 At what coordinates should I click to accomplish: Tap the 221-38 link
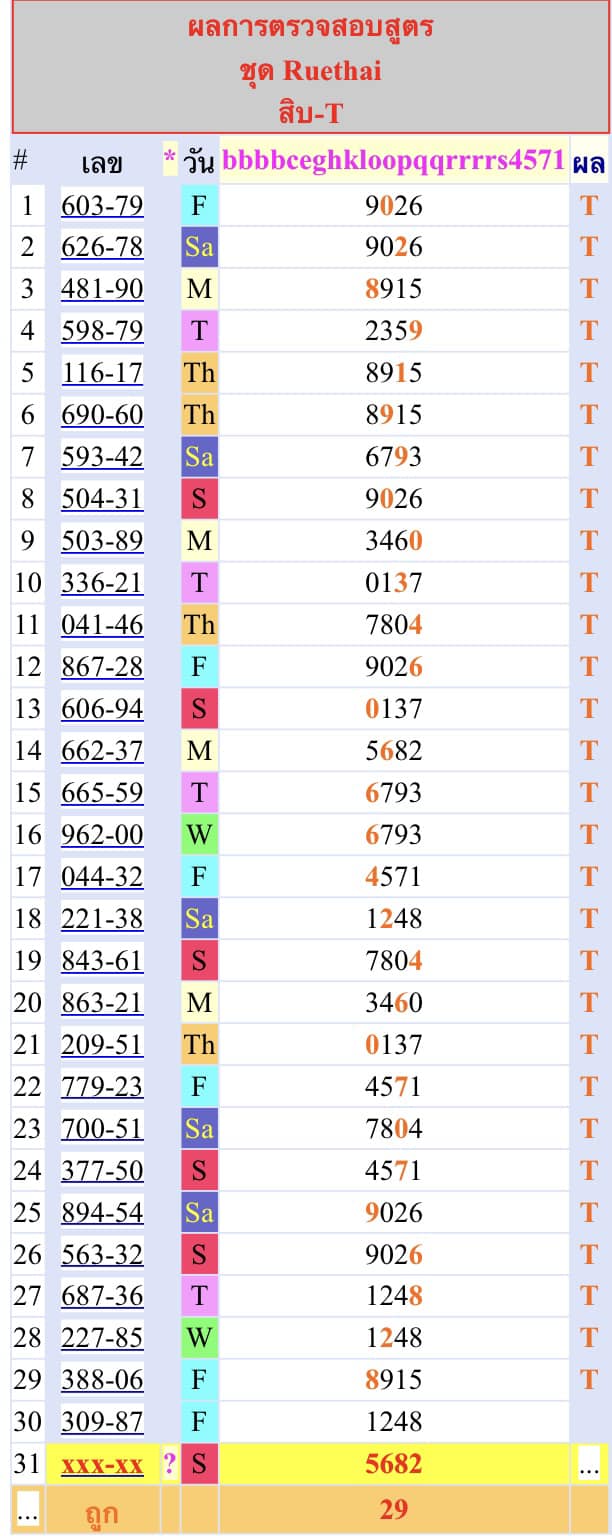click(x=102, y=919)
